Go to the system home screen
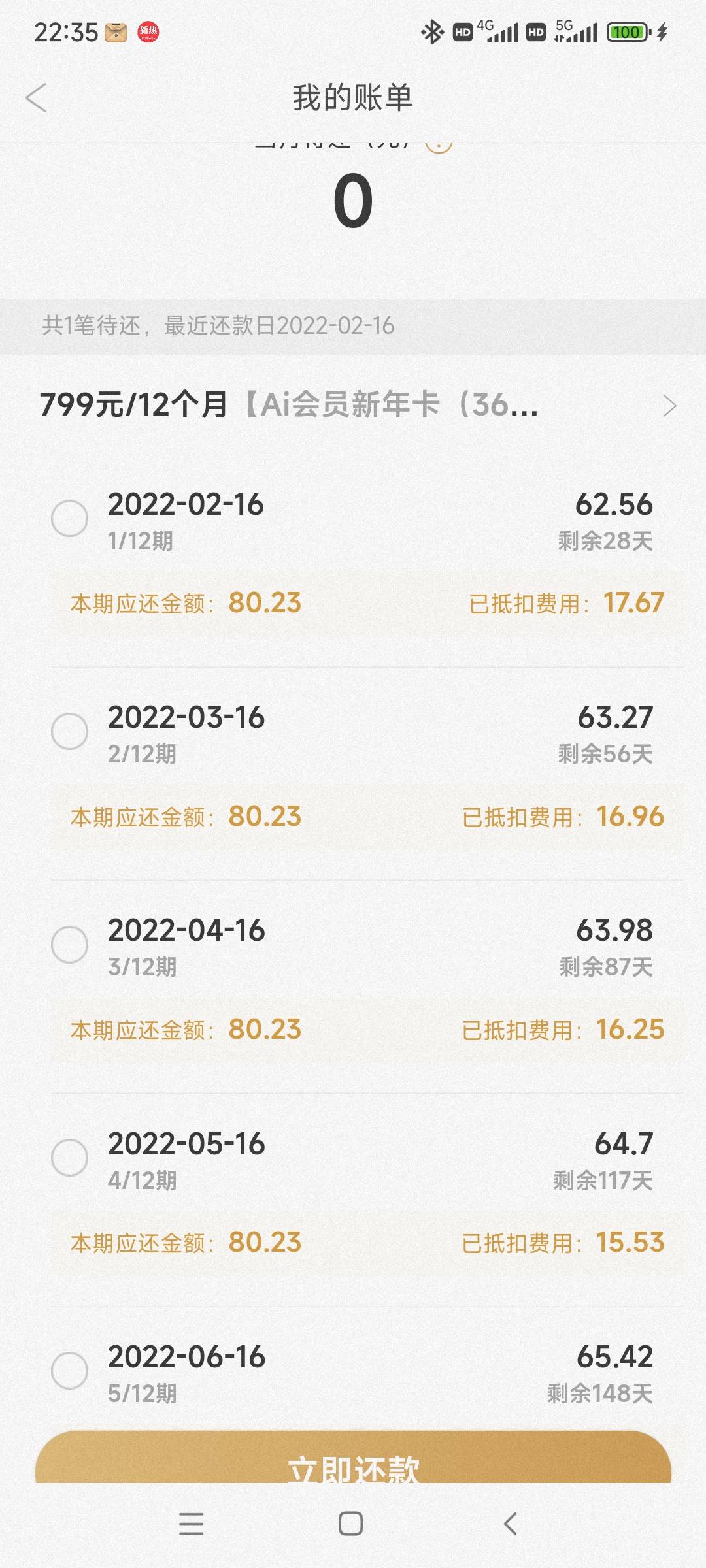 click(351, 1524)
